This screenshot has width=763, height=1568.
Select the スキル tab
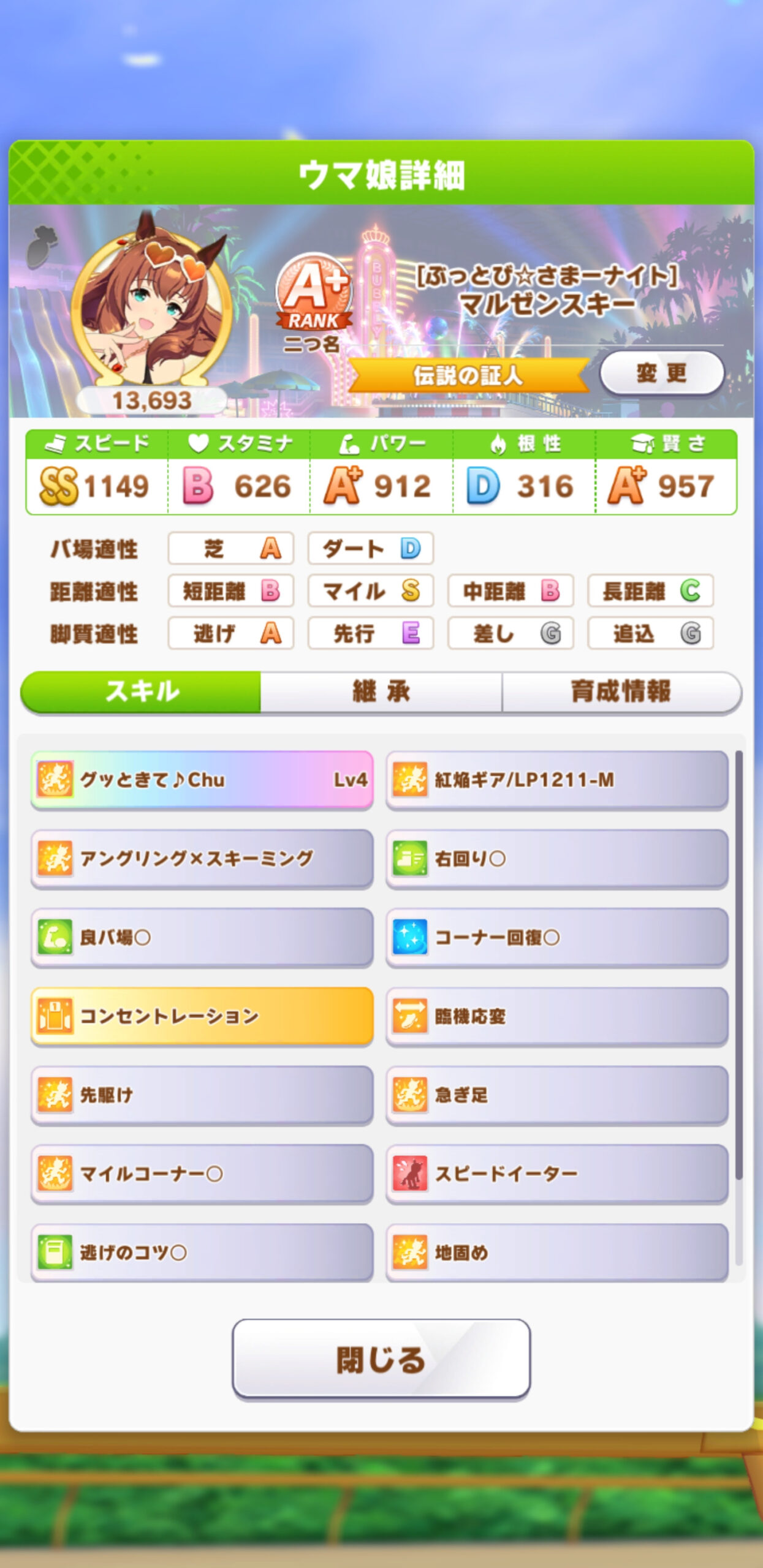point(142,692)
